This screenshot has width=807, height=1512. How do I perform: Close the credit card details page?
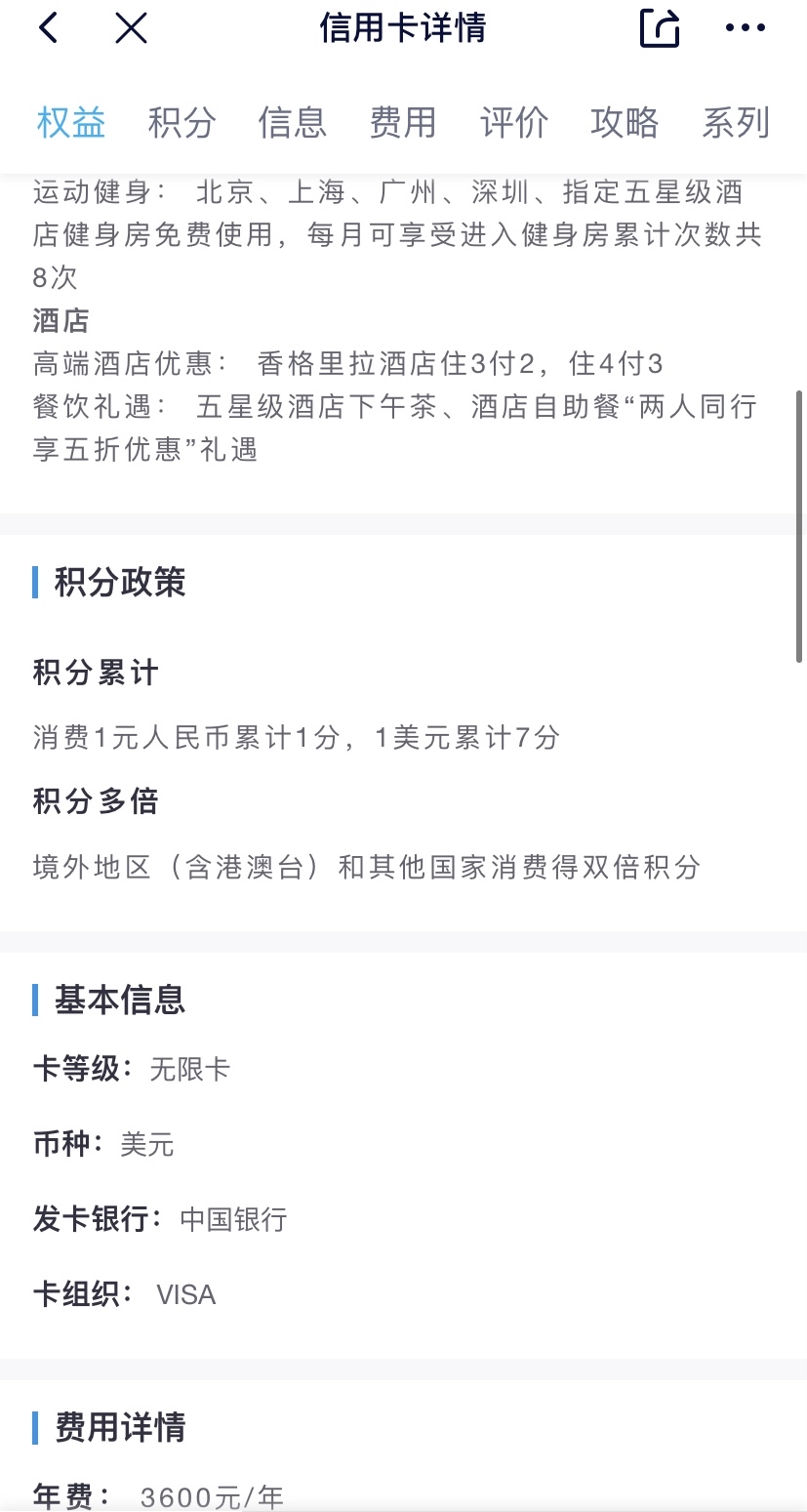click(131, 28)
